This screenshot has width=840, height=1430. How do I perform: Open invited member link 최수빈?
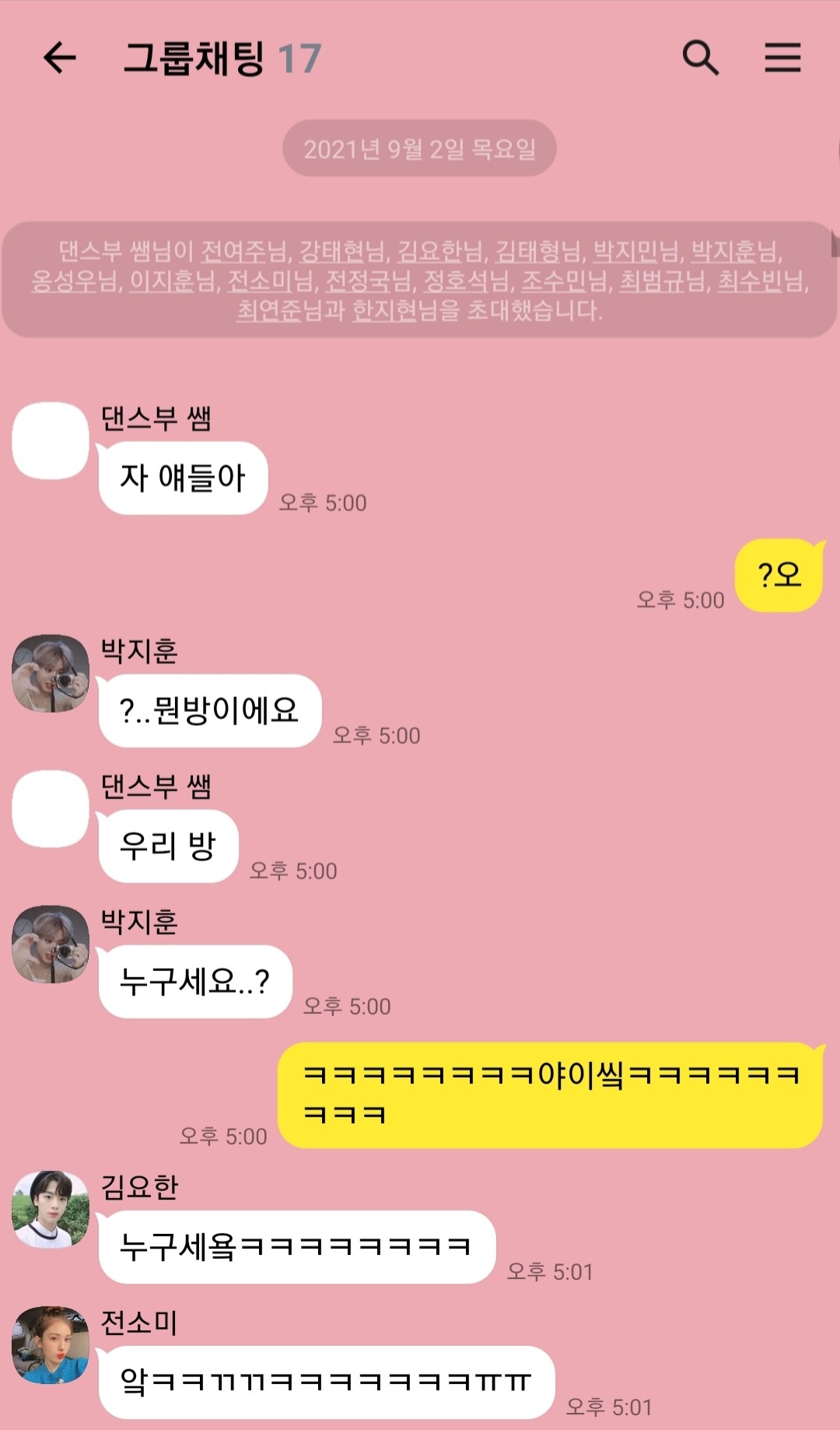[x=750, y=281]
